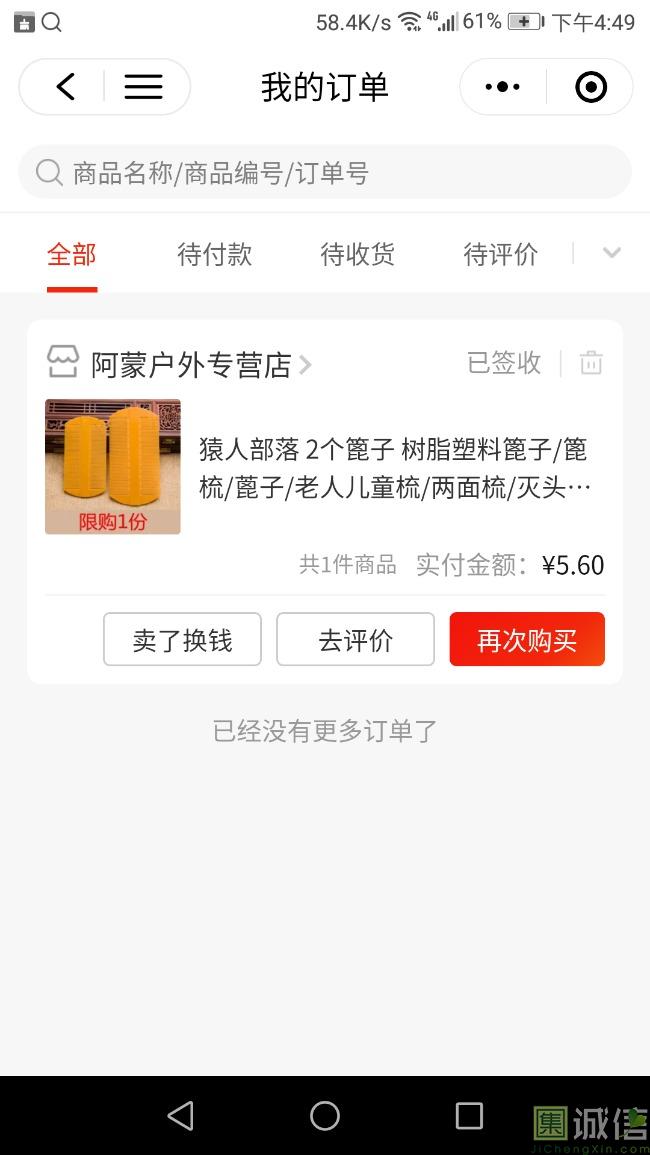Viewport: 650px width, 1155px height.
Task: Tap 再次购买 to buy again
Action: (x=527, y=640)
